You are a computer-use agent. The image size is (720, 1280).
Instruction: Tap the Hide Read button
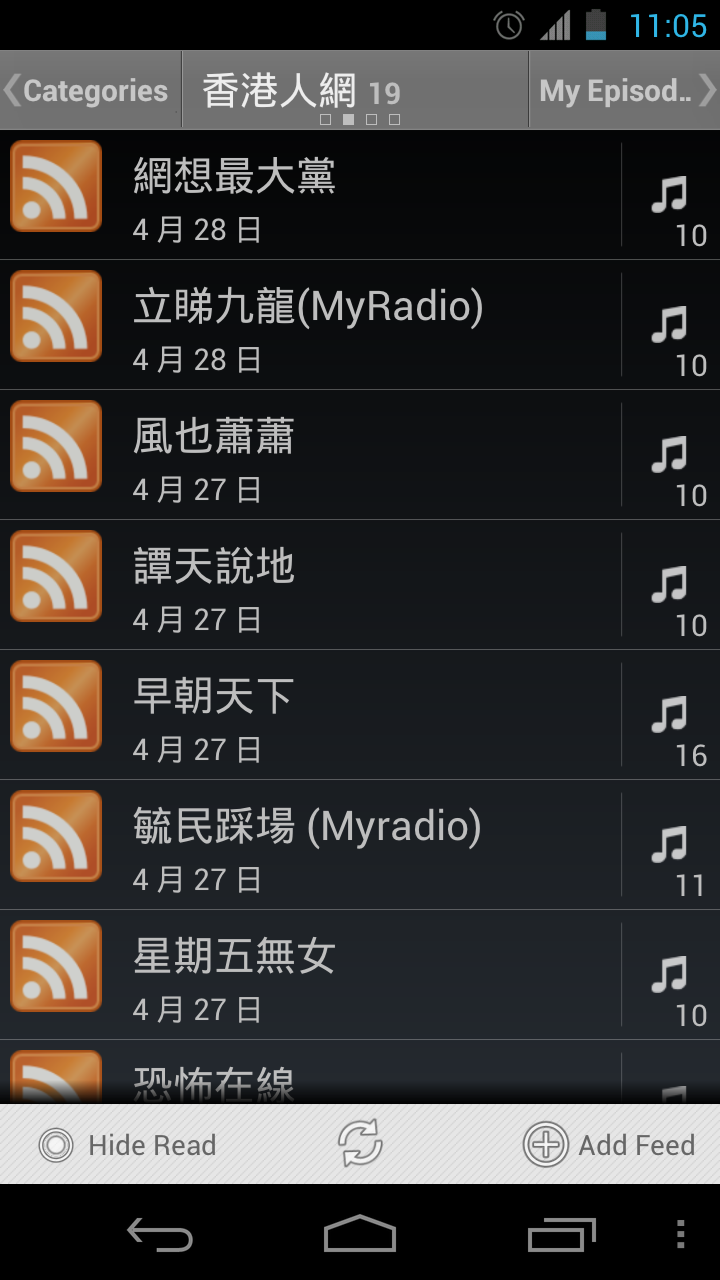tap(127, 1145)
